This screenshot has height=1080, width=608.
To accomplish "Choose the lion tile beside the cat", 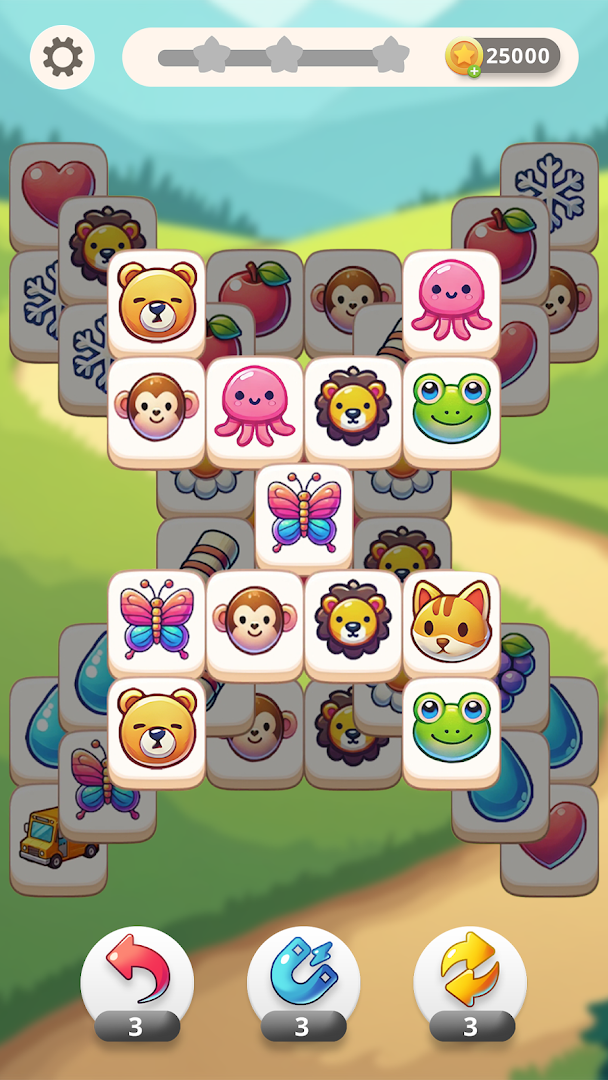I will (x=352, y=621).
